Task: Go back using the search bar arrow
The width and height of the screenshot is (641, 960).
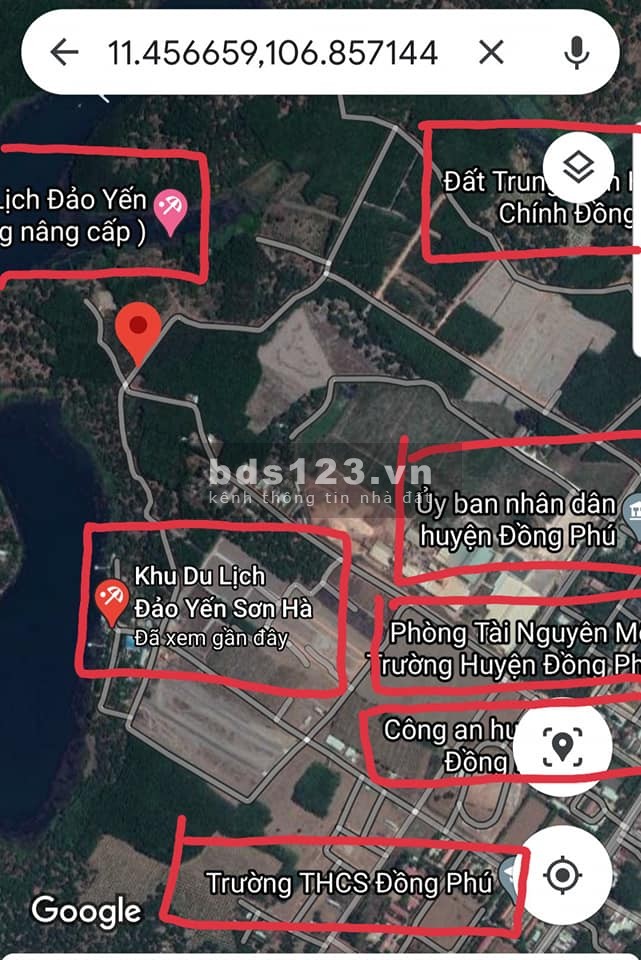Action: 64,53
